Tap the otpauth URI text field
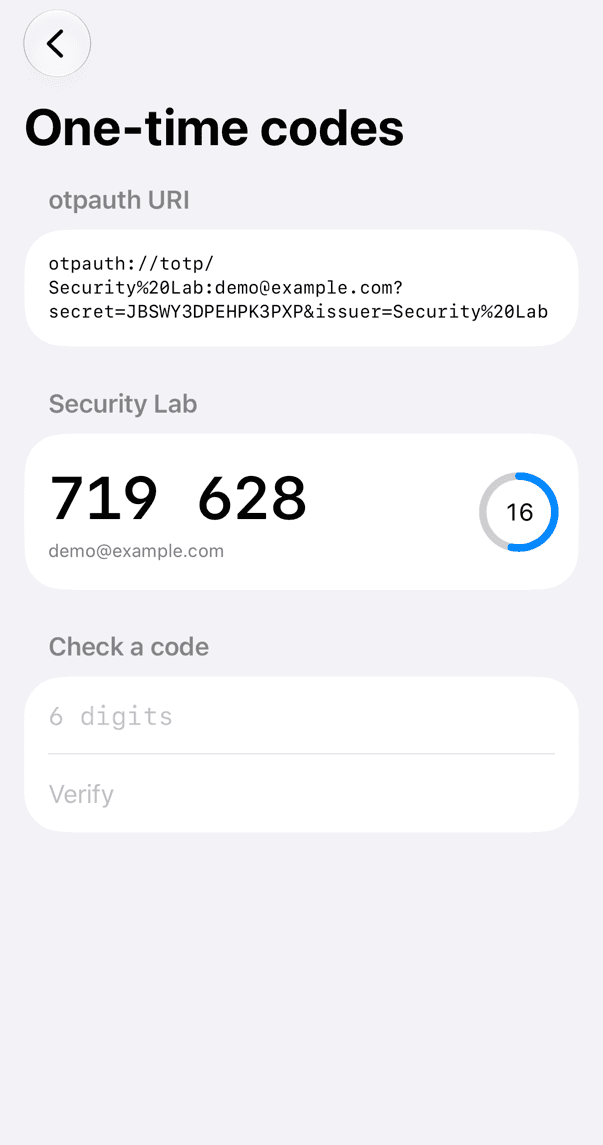The width and height of the screenshot is (603, 1145). click(x=302, y=288)
